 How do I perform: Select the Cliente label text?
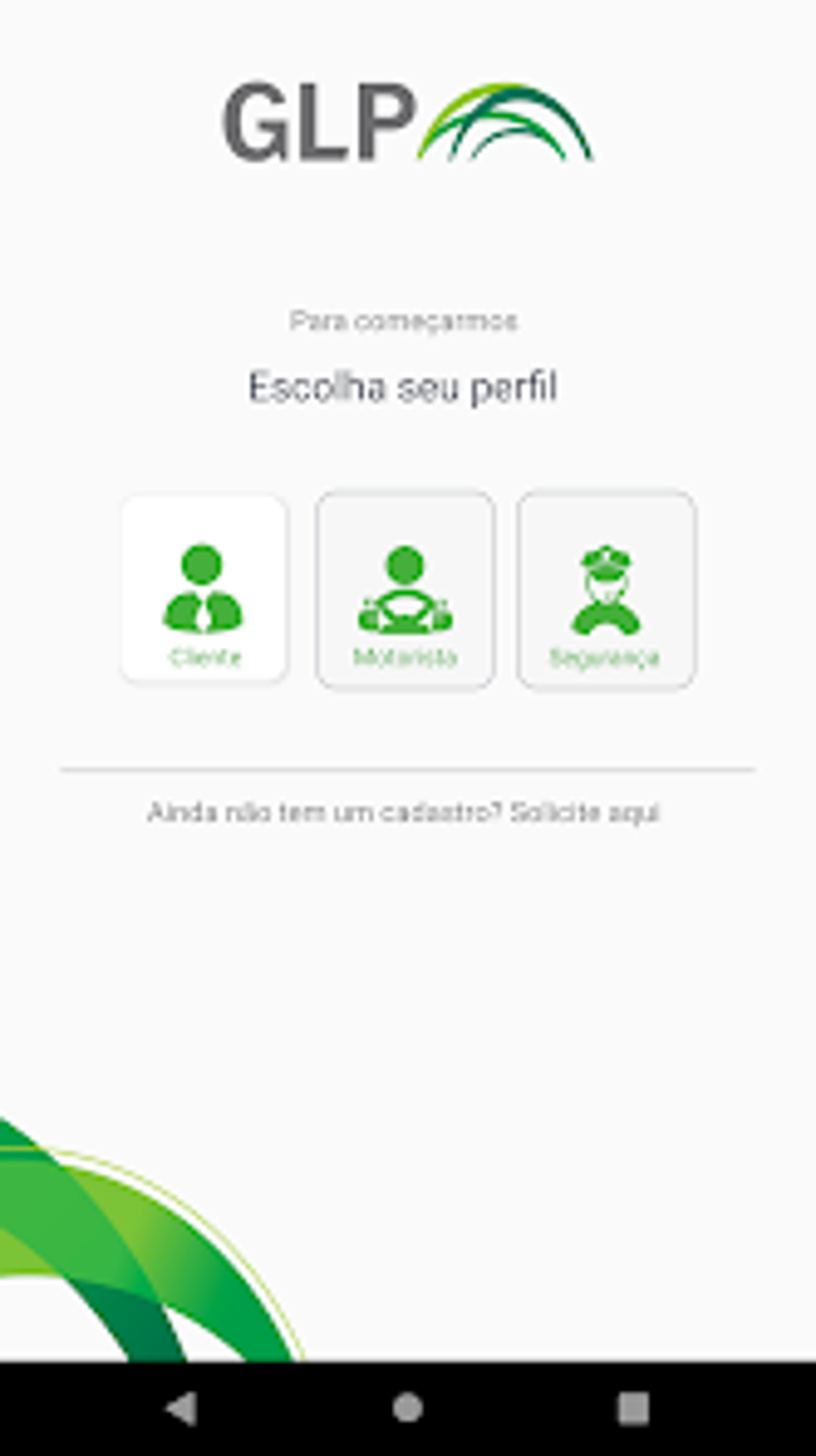coord(202,659)
